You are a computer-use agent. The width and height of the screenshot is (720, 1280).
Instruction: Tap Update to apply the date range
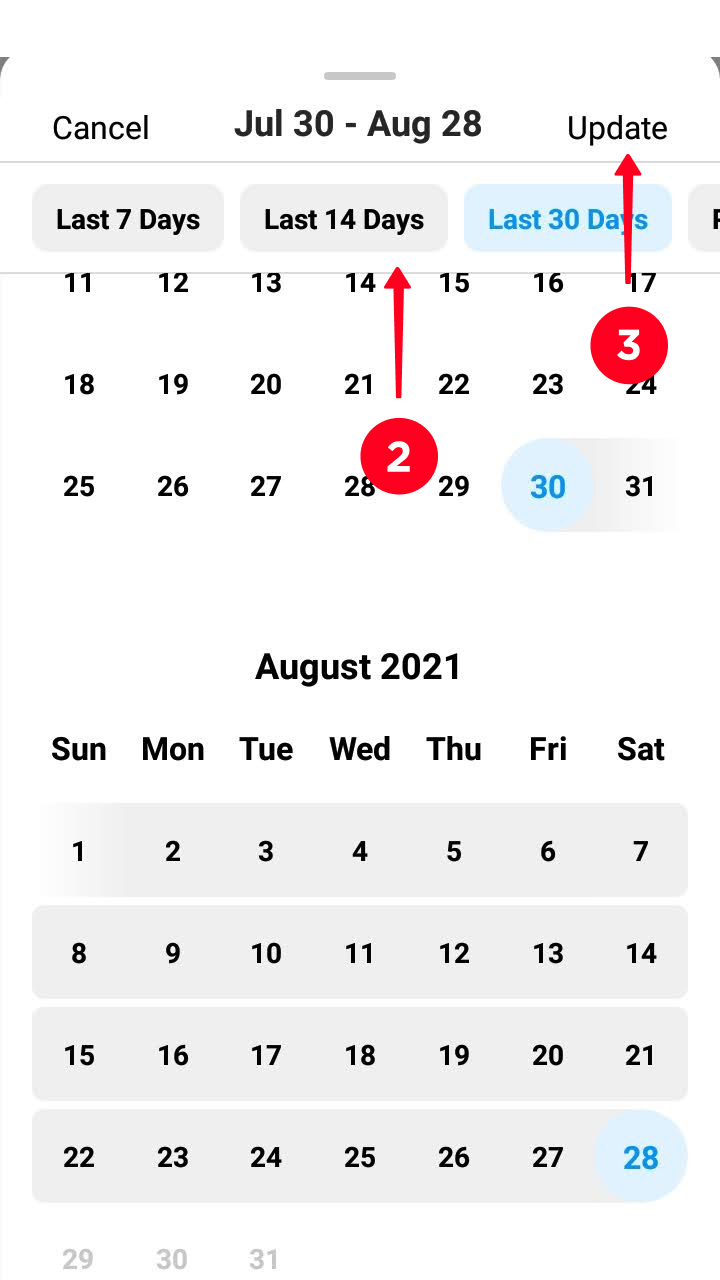(617, 128)
